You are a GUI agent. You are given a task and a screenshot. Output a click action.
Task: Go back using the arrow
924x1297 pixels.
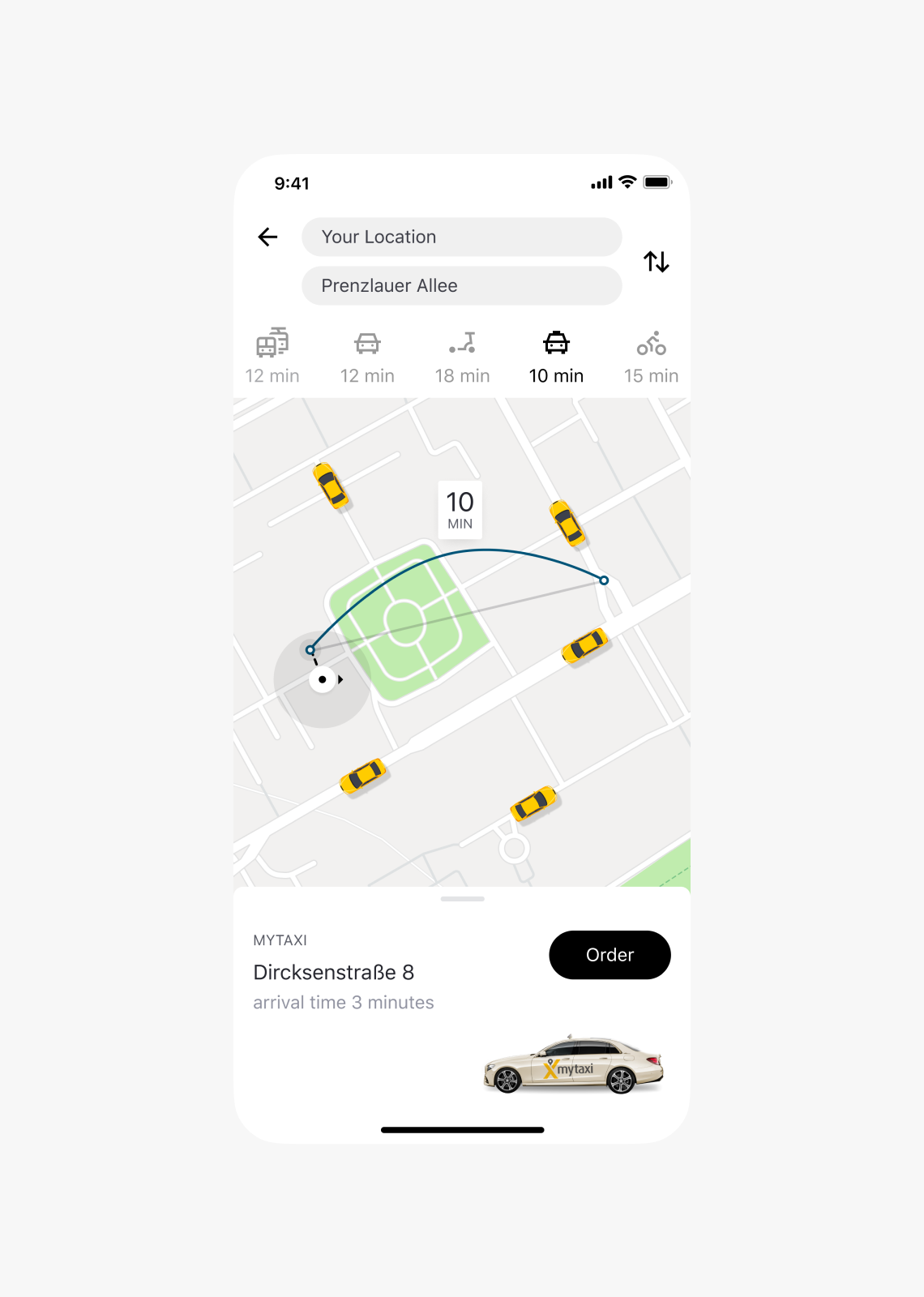click(267, 237)
